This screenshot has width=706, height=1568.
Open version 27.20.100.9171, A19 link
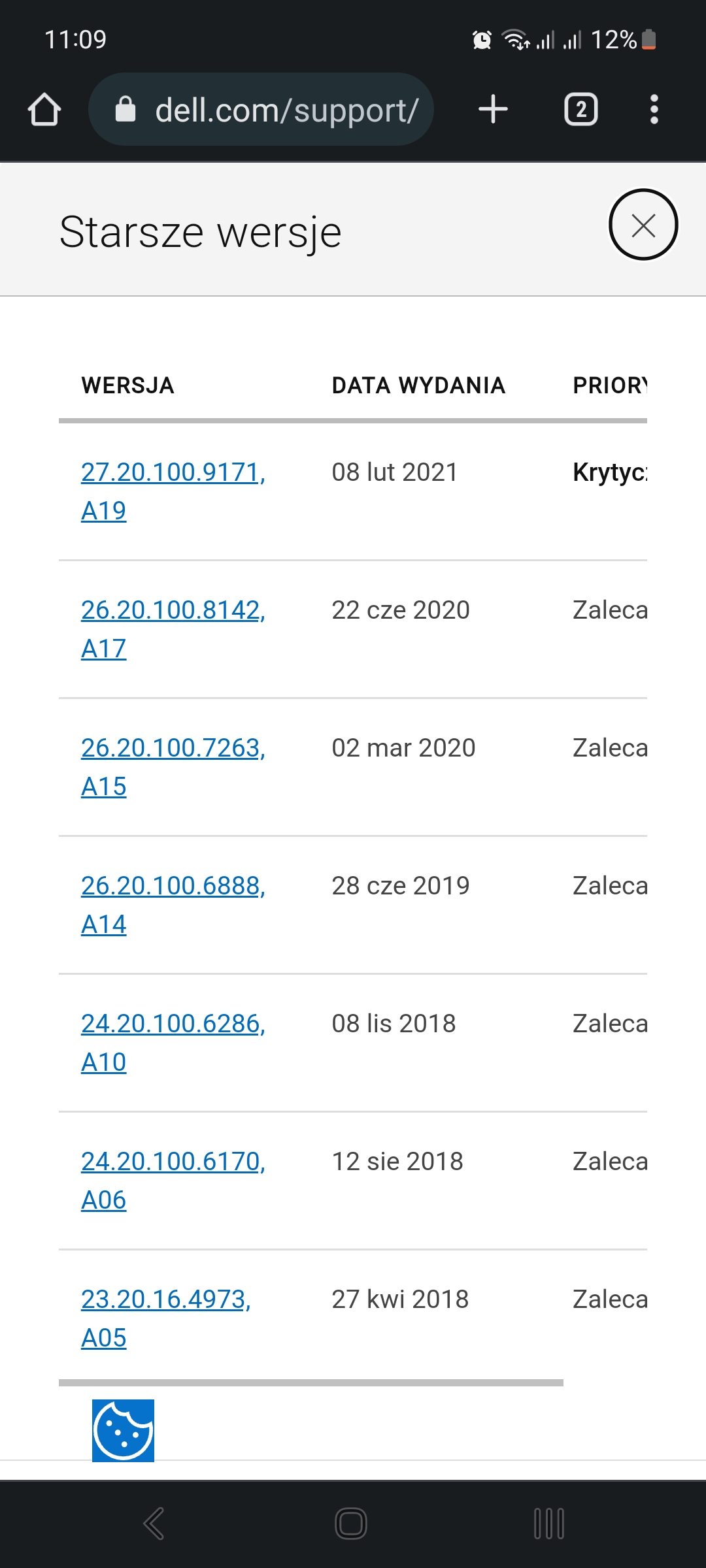tap(173, 491)
